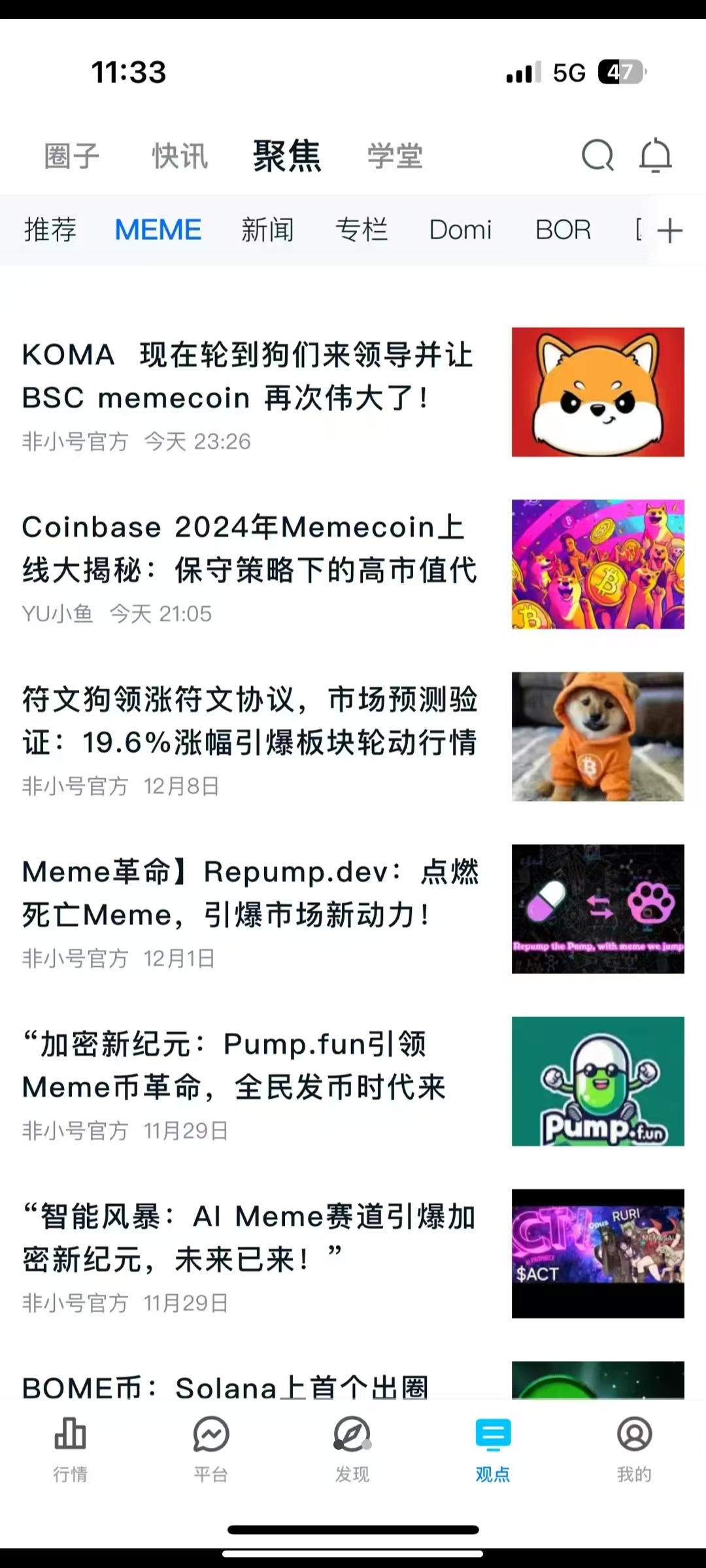
Task: Open the KOMA BSC memecoin article
Action: click(248, 376)
